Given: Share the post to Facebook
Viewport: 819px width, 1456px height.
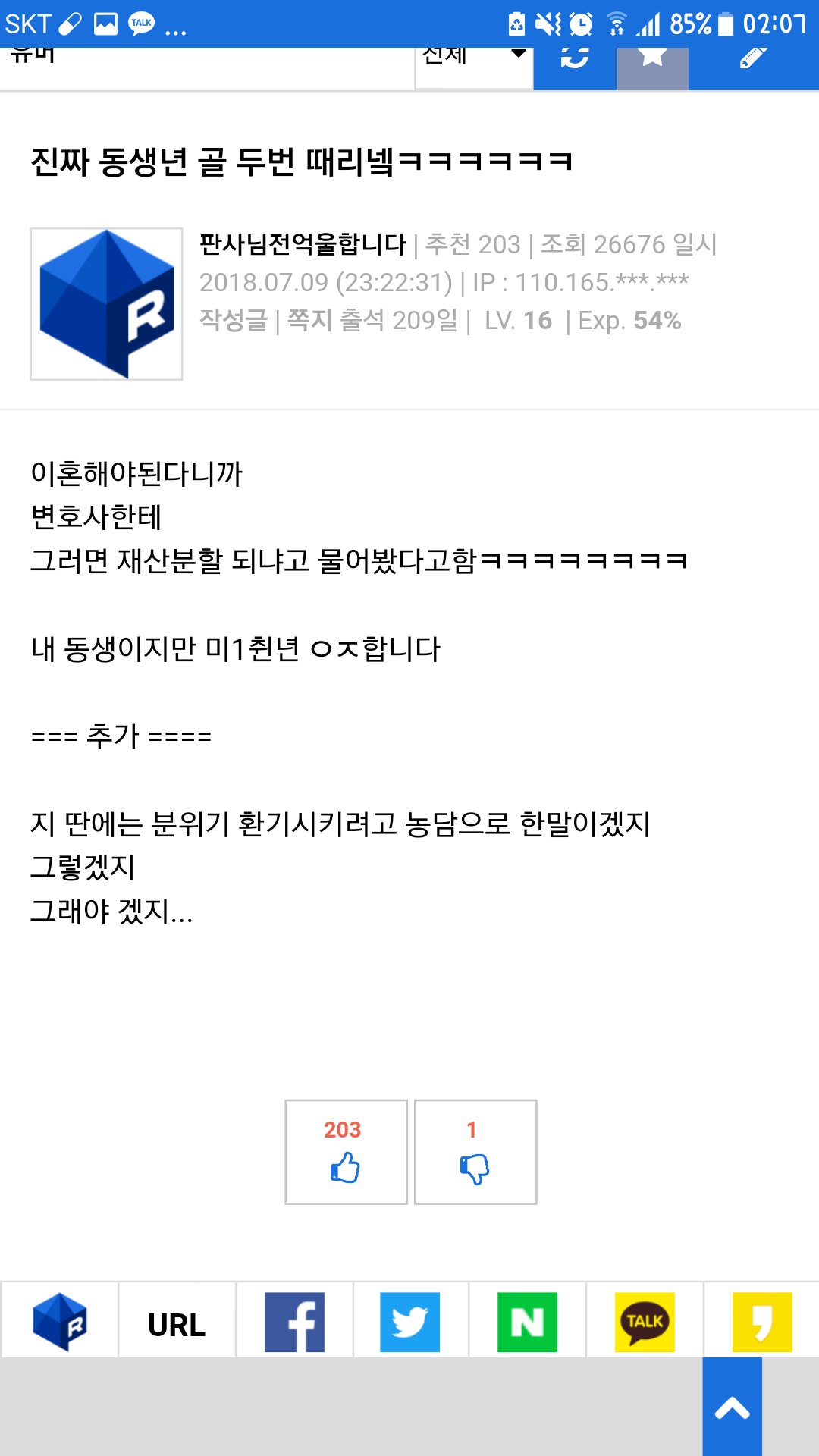Looking at the screenshot, I should pyautogui.click(x=294, y=1322).
